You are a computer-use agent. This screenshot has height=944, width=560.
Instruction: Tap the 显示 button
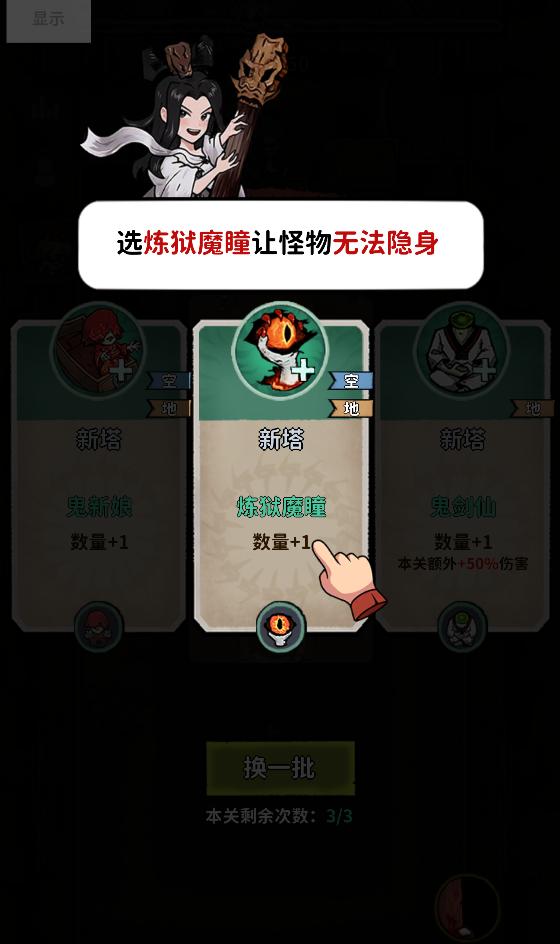click(x=48, y=20)
